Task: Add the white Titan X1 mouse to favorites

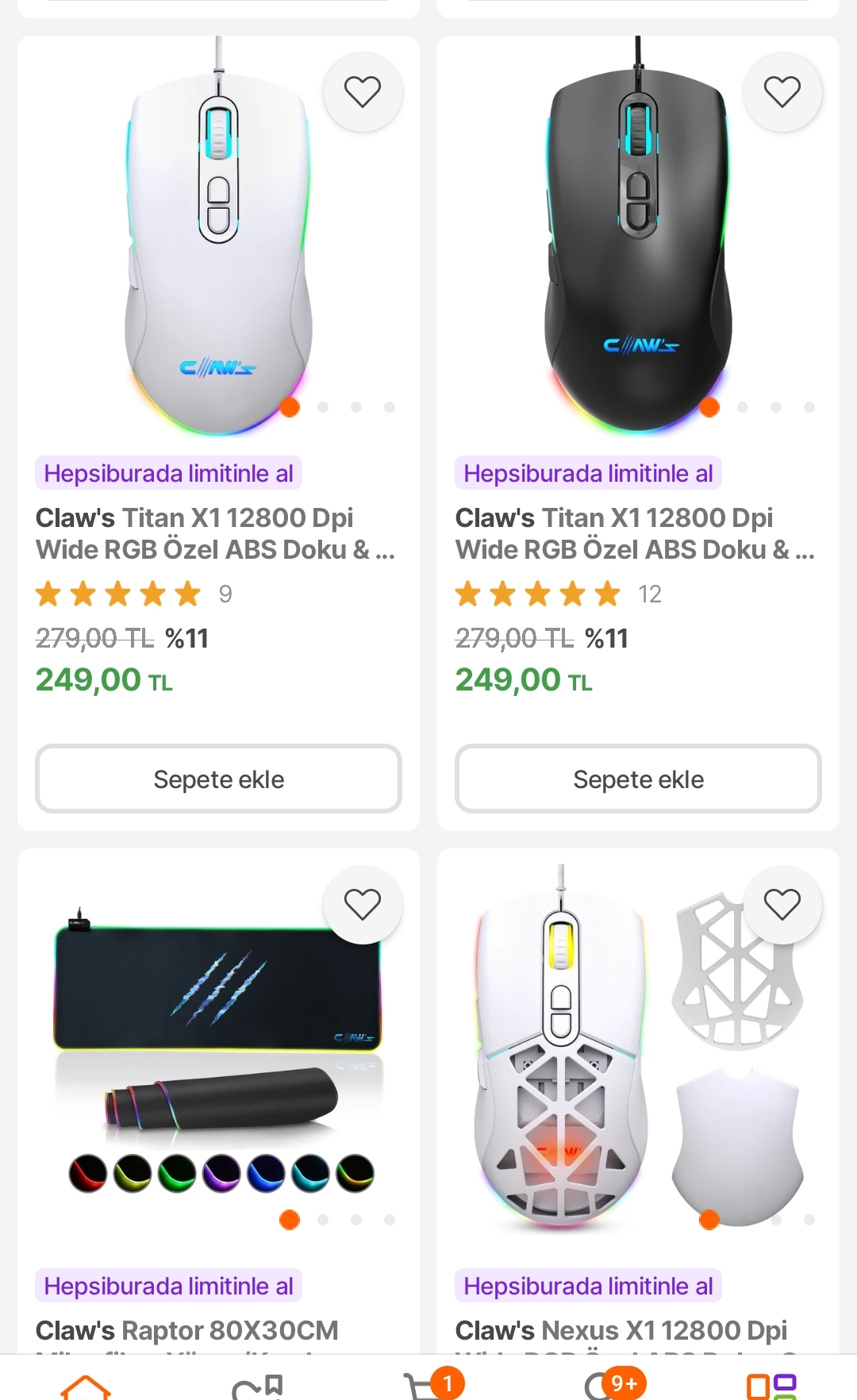Action: click(363, 92)
